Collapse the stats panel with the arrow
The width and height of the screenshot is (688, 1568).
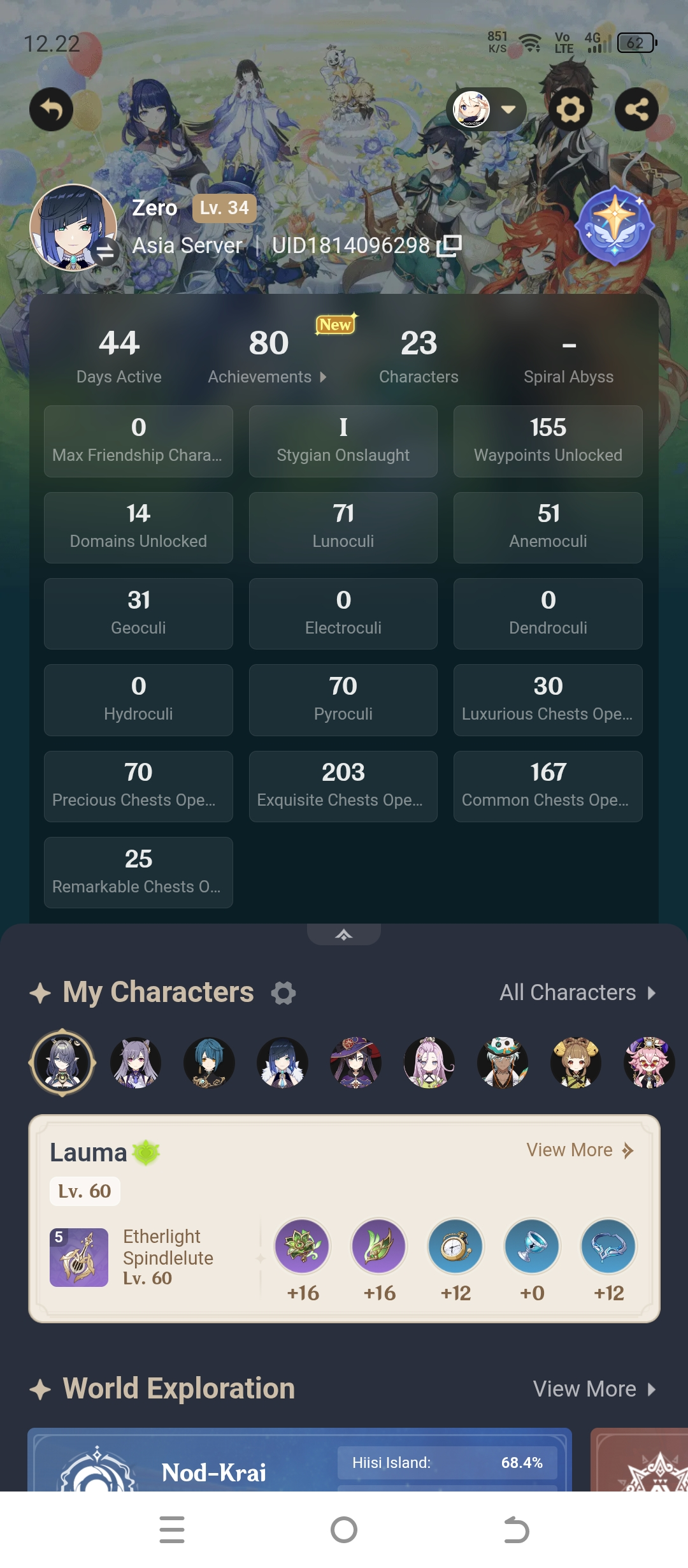pos(343,934)
